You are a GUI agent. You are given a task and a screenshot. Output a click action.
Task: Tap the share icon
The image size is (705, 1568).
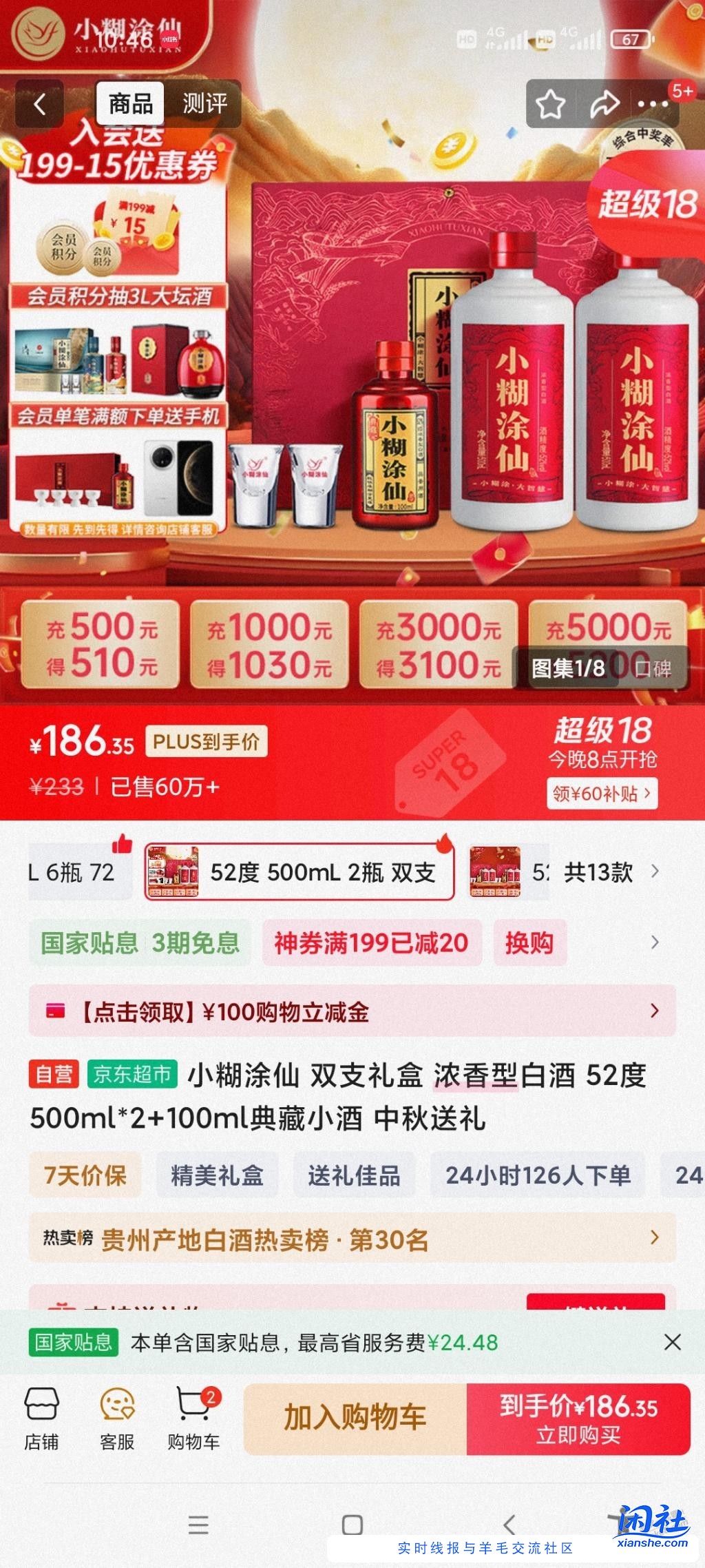point(604,103)
